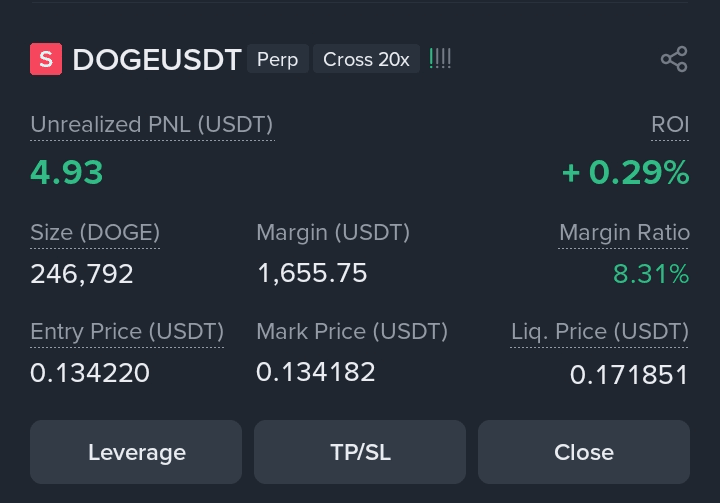Share the DOGEUSDT position
Viewport: 720px width, 503px height.
[674, 59]
